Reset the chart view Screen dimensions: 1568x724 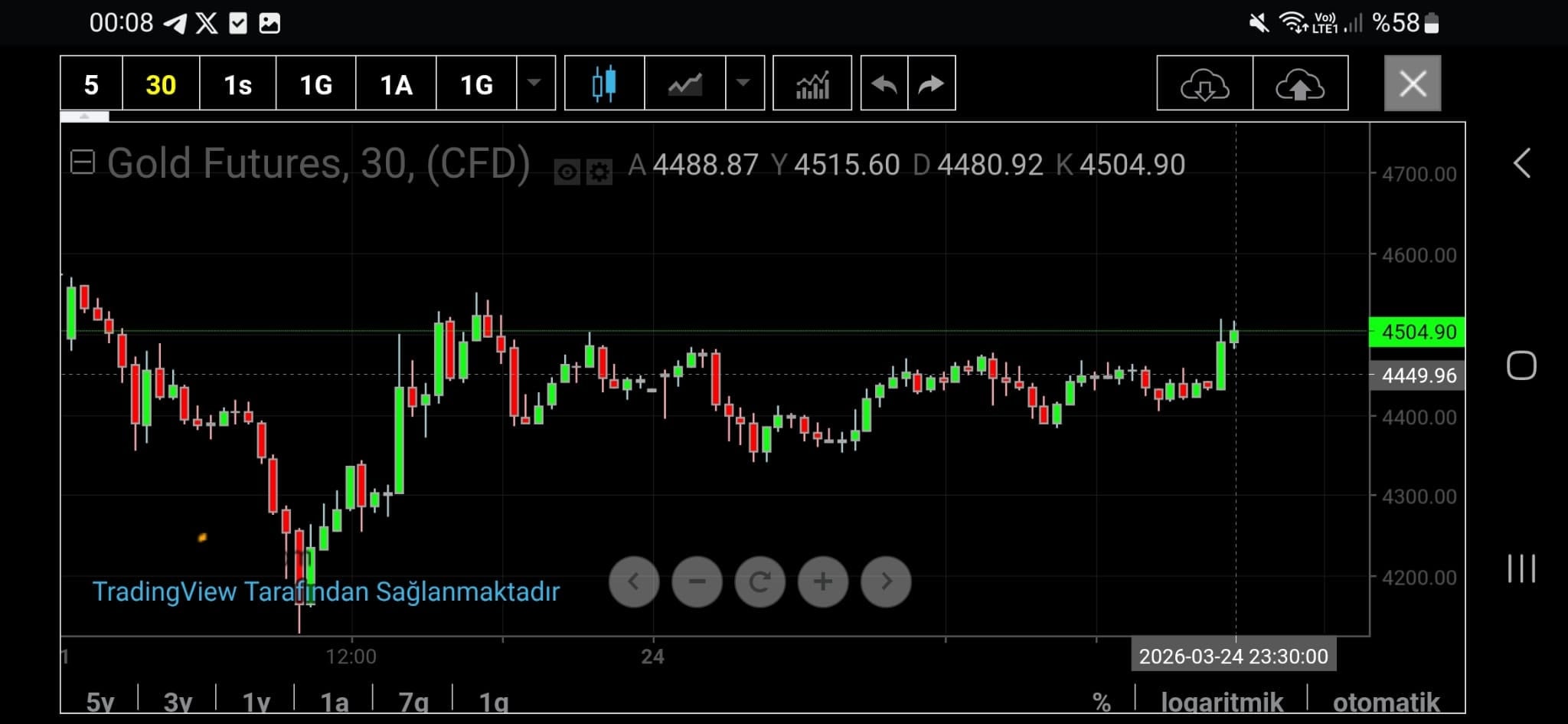759,581
